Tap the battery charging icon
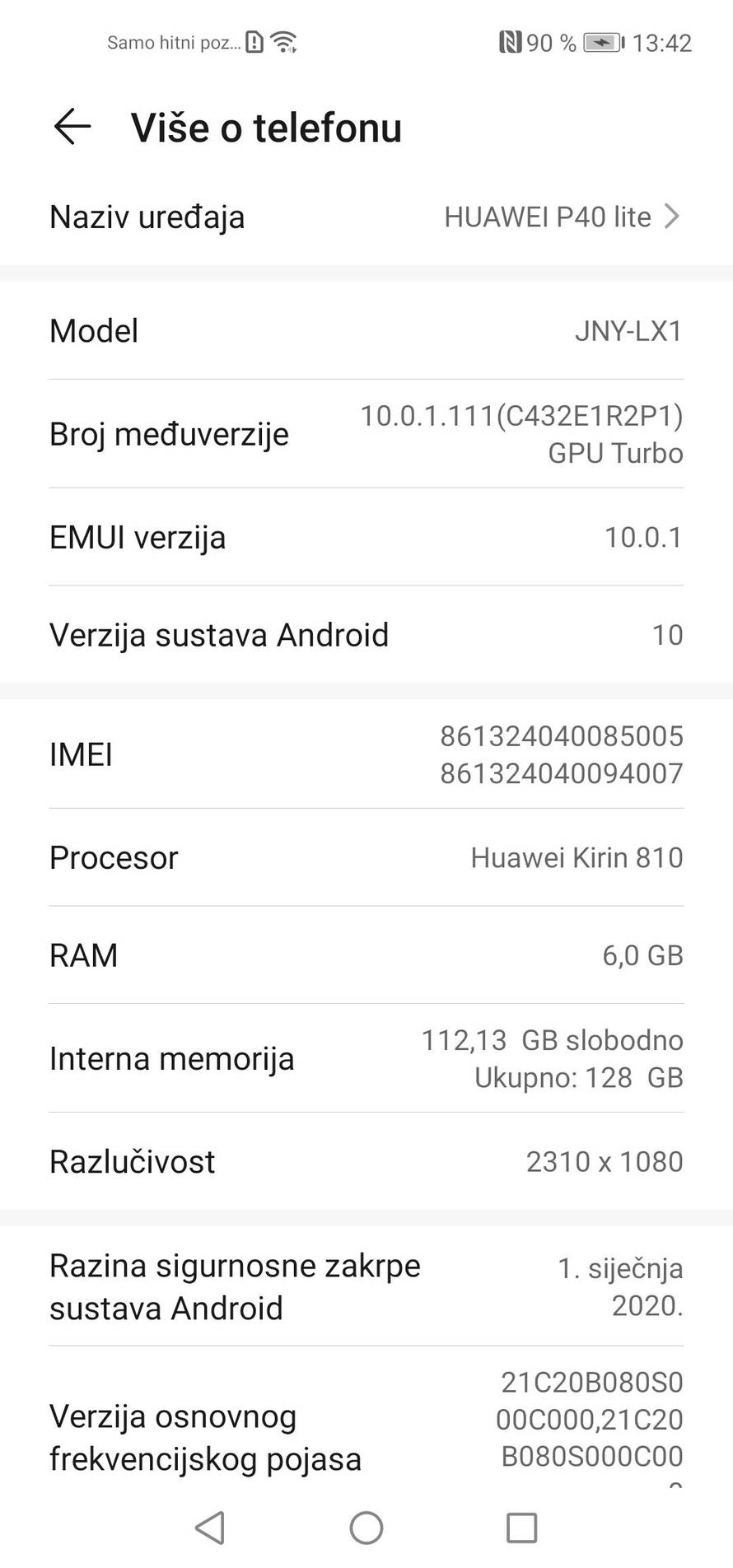Screen dimensions: 733x1568 coord(602,42)
